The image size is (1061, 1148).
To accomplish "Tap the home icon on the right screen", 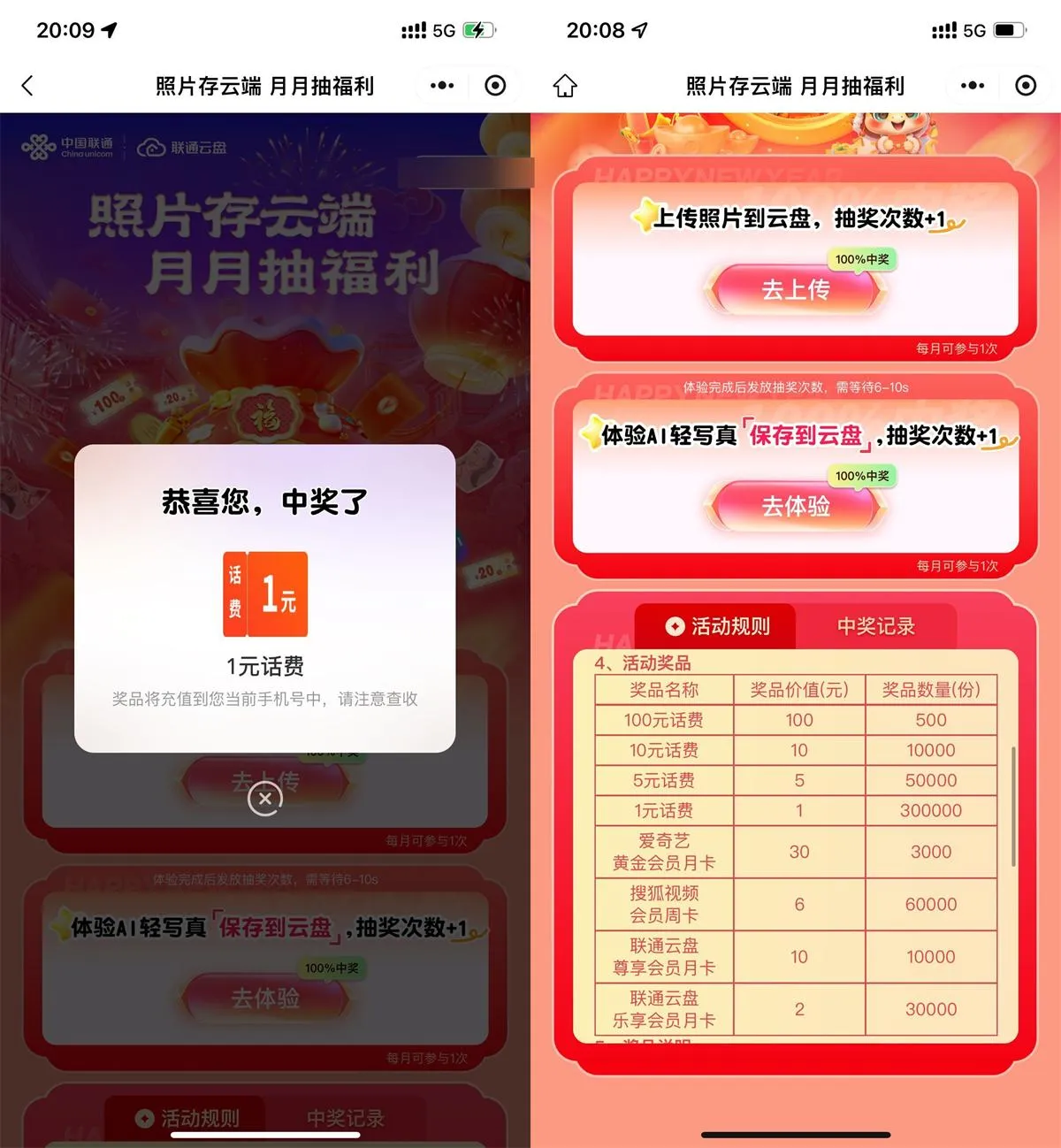I will (564, 85).
